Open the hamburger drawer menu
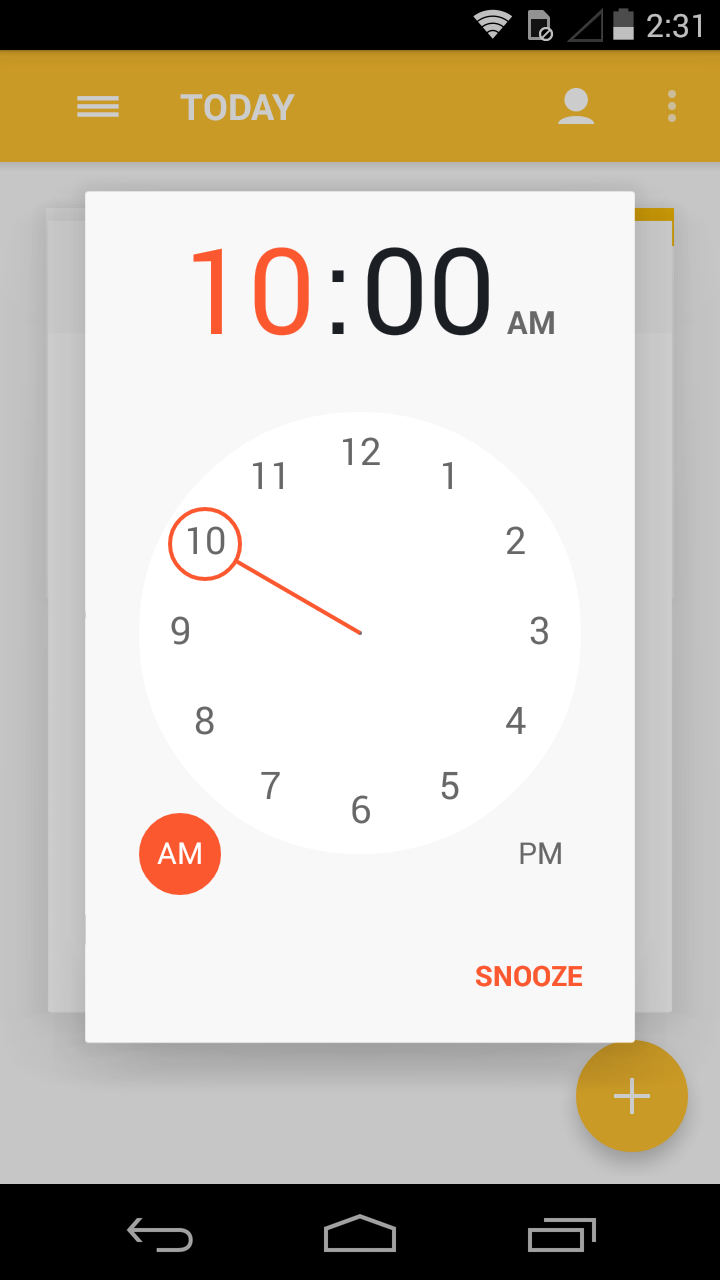This screenshot has width=720, height=1280. [x=98, y=107]
